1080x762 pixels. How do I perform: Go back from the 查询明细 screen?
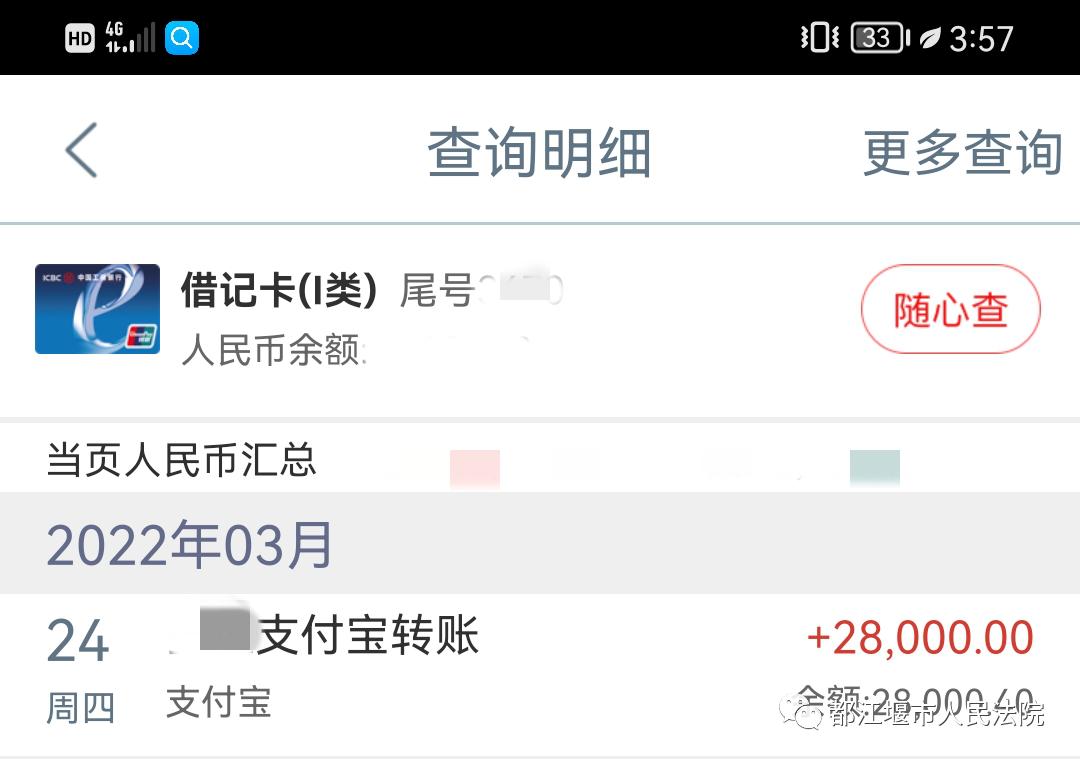click(x=81, y=151)
